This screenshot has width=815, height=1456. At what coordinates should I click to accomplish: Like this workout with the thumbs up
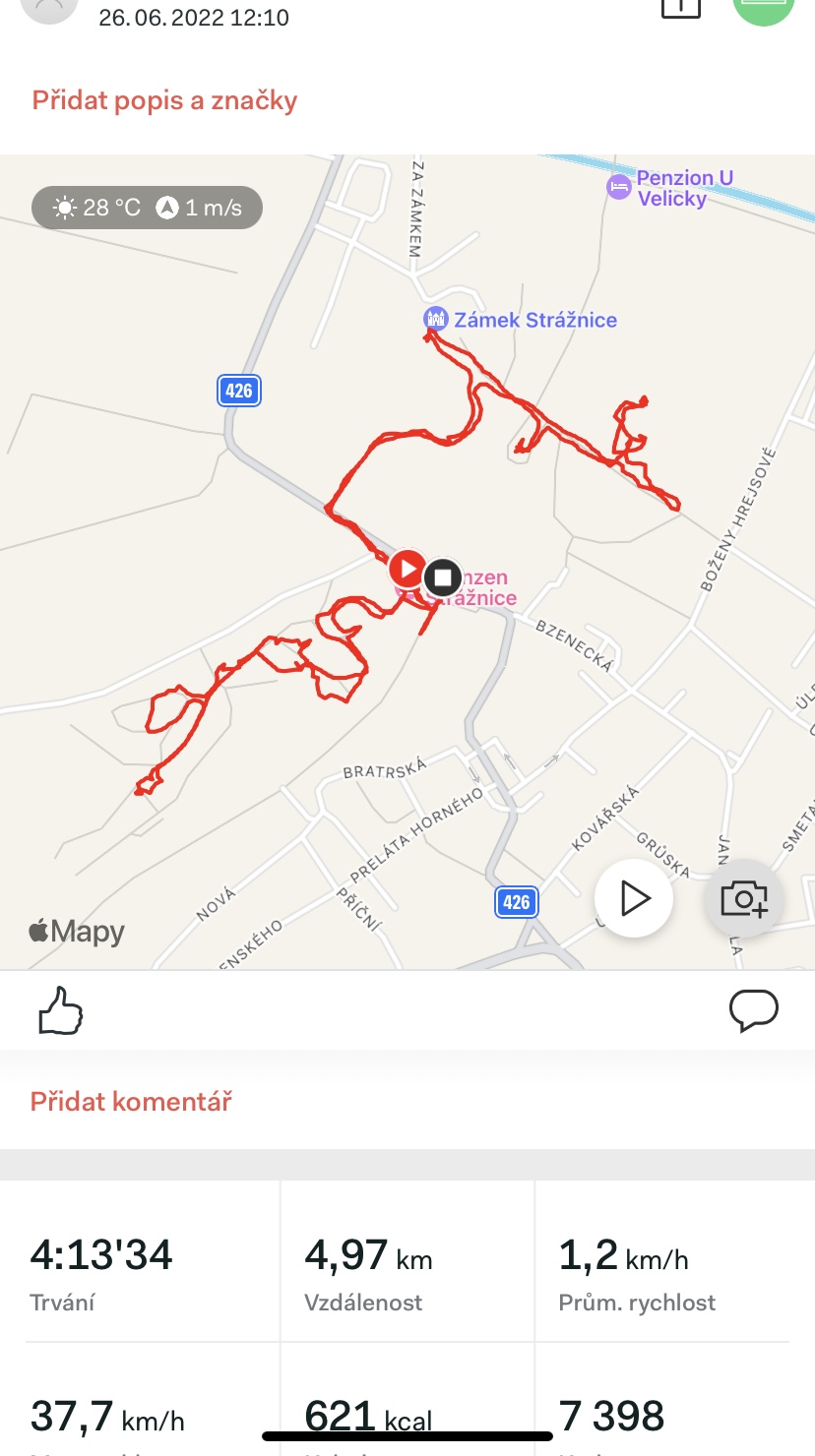point(60,1011)
